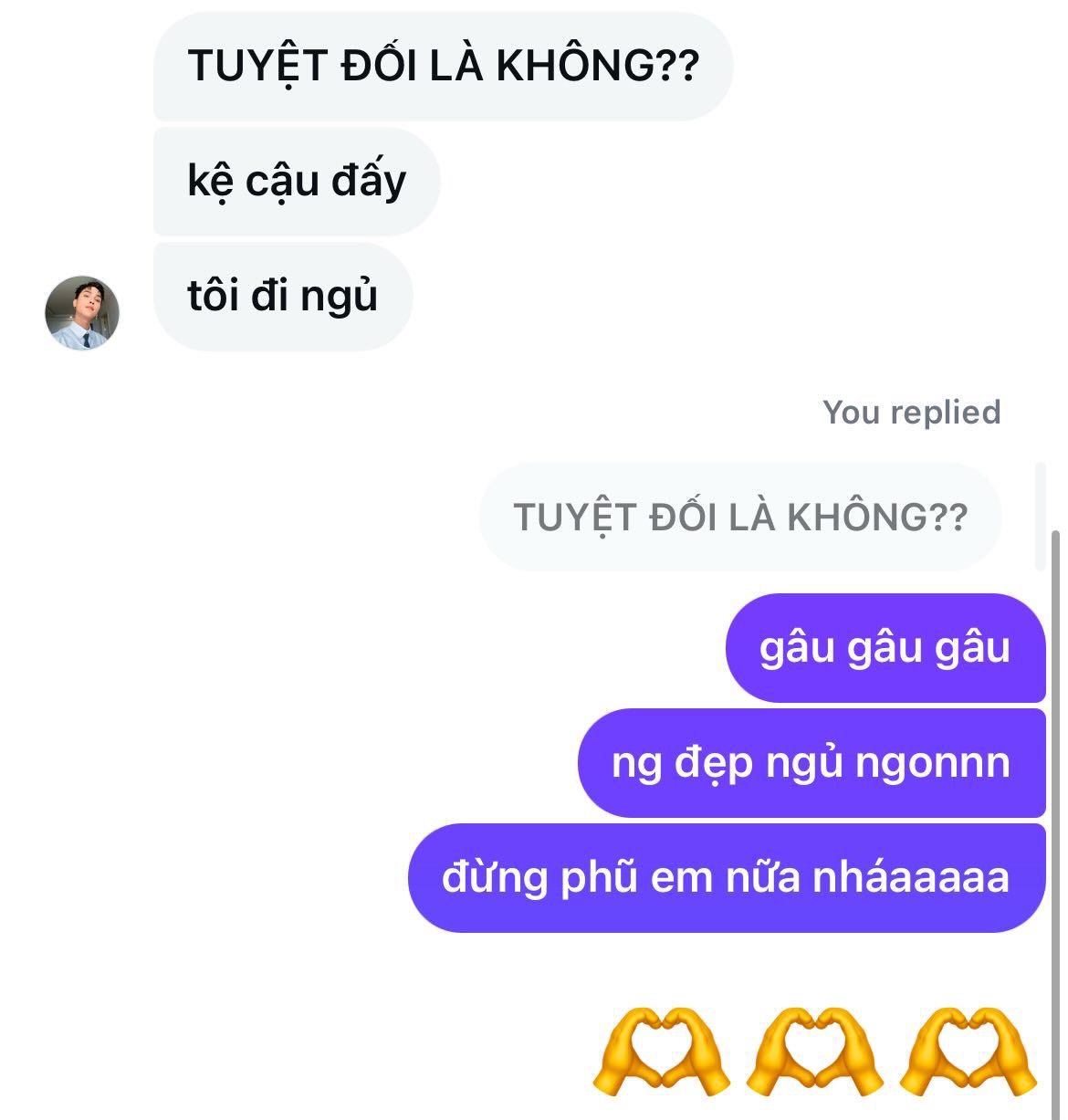Jump to the quoted "TUYỆT ĐỐI LÀ KHÔNG??" reply preview
The width and height of the screenshot is (1068, 1120).
739,518
